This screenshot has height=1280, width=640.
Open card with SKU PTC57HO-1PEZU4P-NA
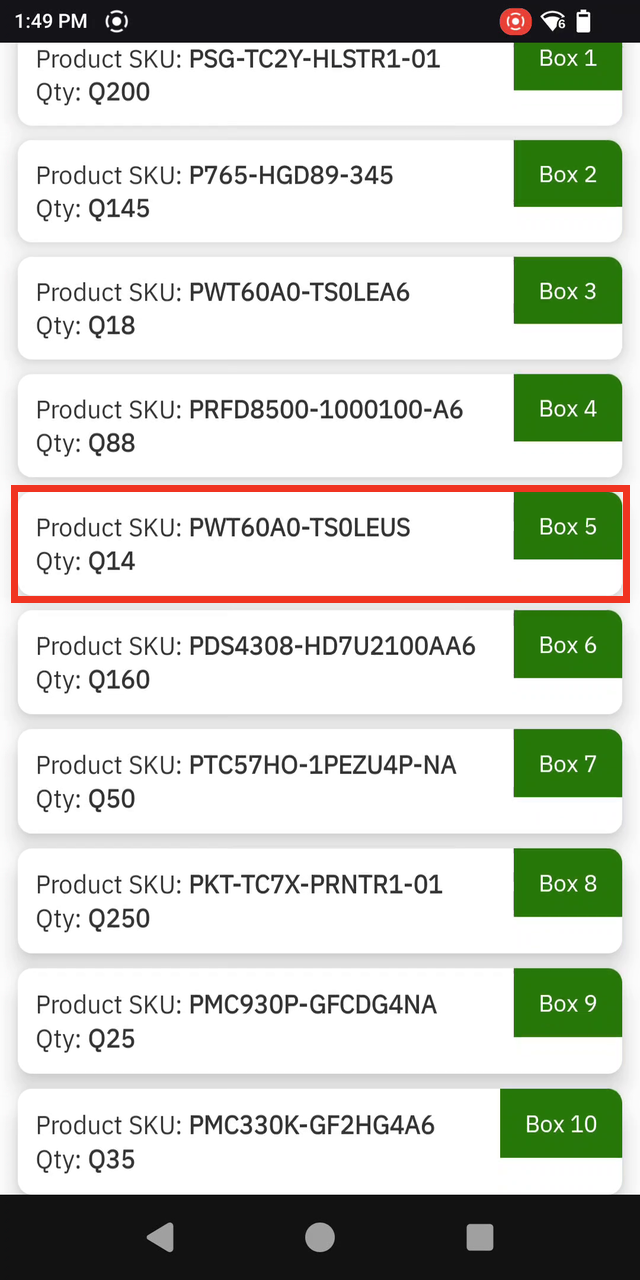pyautogui.click(x=320, y=781)
